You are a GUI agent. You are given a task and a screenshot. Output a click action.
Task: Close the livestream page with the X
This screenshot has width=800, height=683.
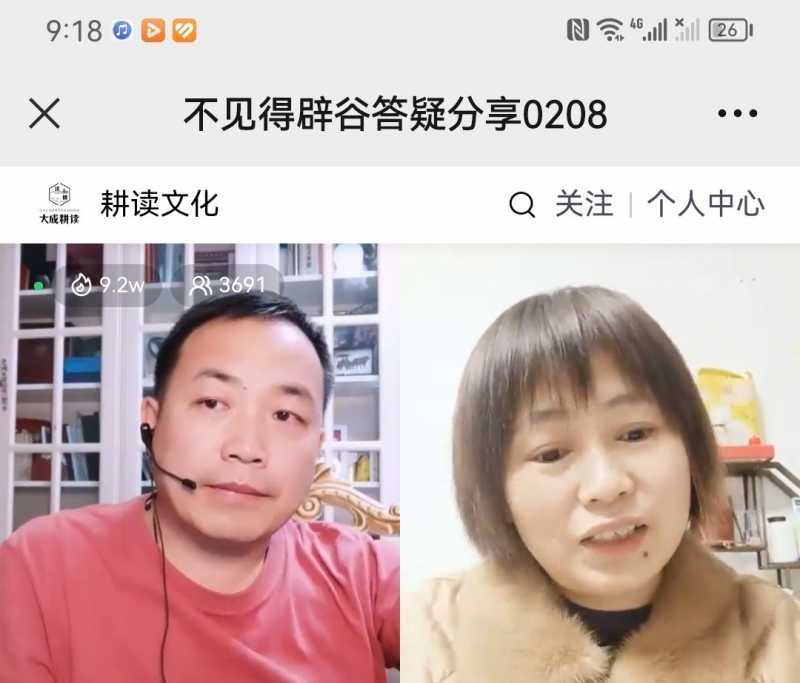44,114
